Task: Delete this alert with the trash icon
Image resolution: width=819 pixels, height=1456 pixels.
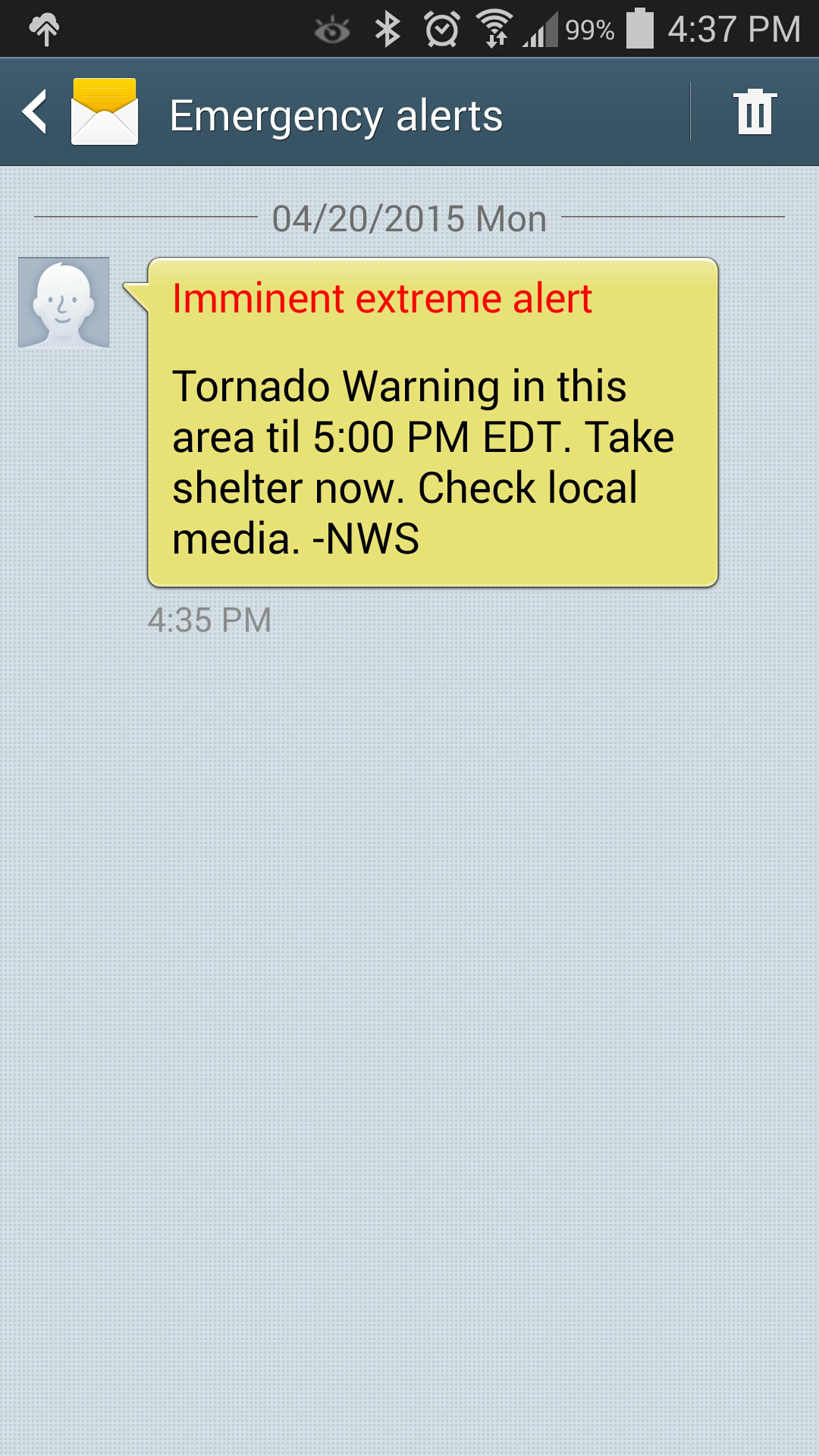Action: [x=755, y=112]
